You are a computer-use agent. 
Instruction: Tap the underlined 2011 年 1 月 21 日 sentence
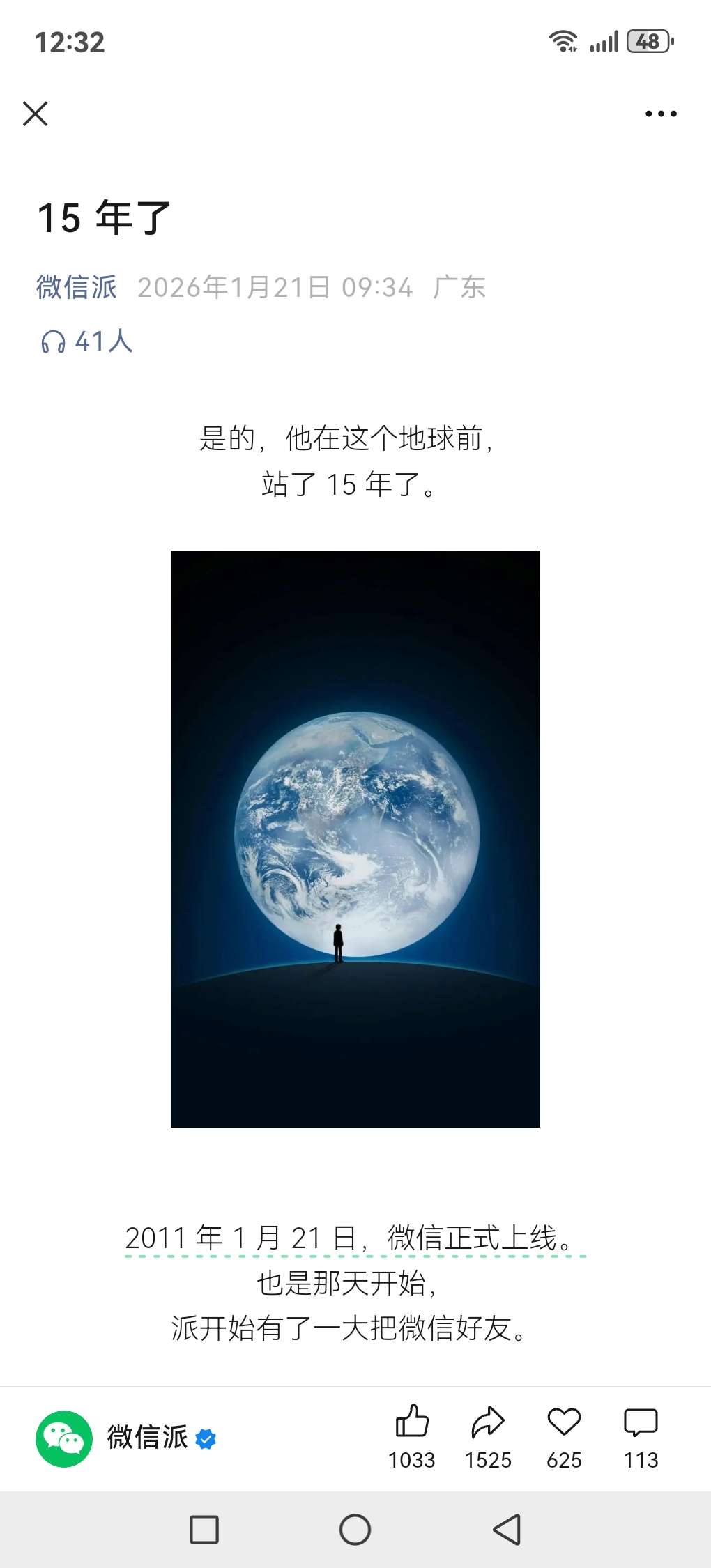coord(355,1238)
